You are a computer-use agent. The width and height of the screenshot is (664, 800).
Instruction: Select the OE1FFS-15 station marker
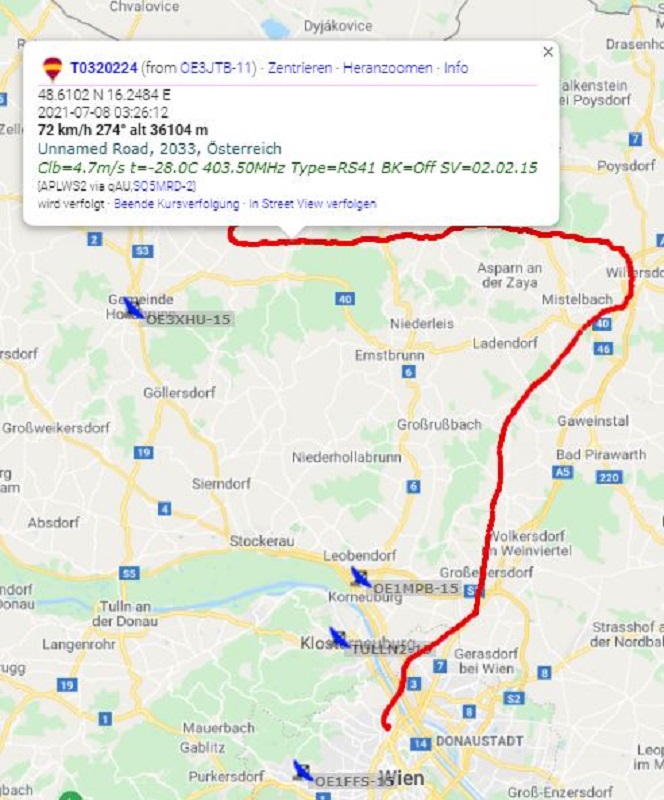coord(302,769)
